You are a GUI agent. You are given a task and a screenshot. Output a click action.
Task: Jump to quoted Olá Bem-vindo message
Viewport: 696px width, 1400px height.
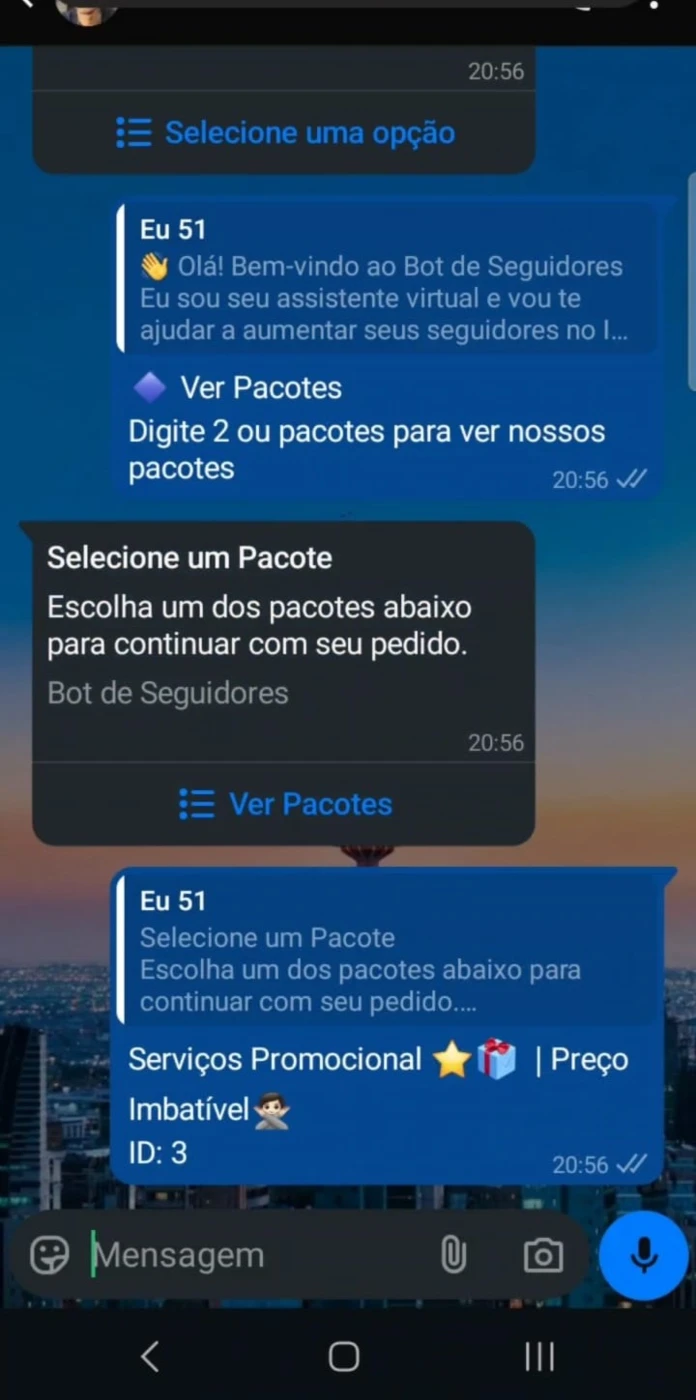(387, 278)
